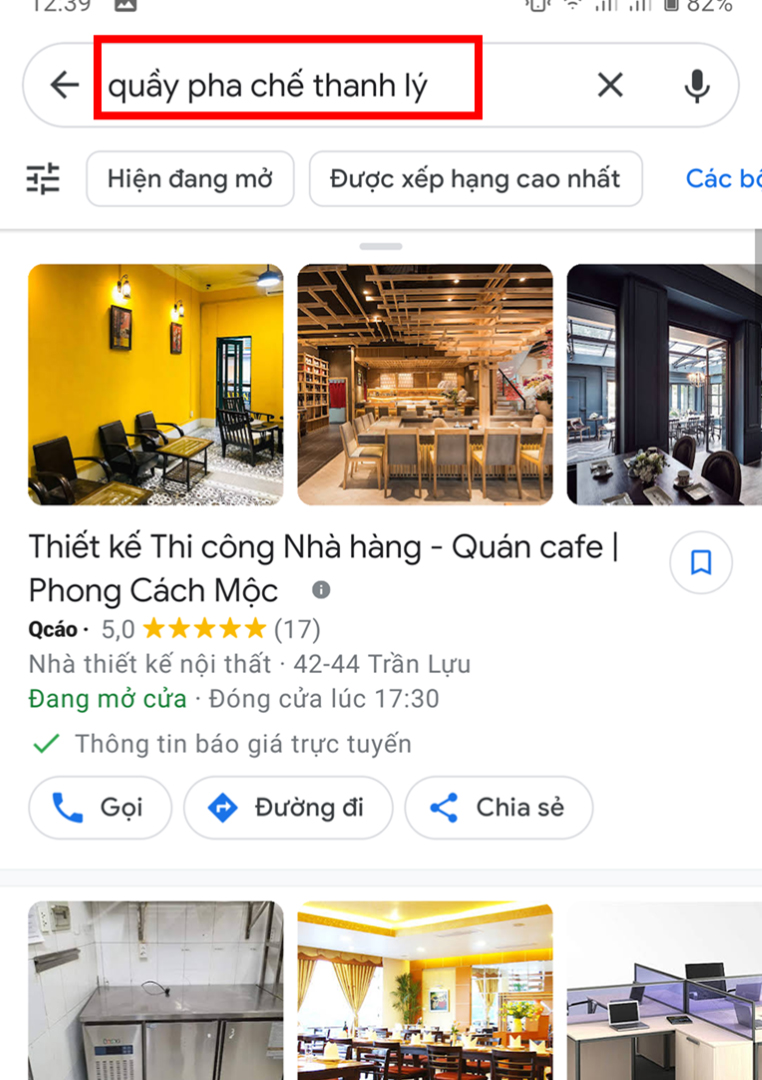Tap the info icon next to the listing title

320,590
